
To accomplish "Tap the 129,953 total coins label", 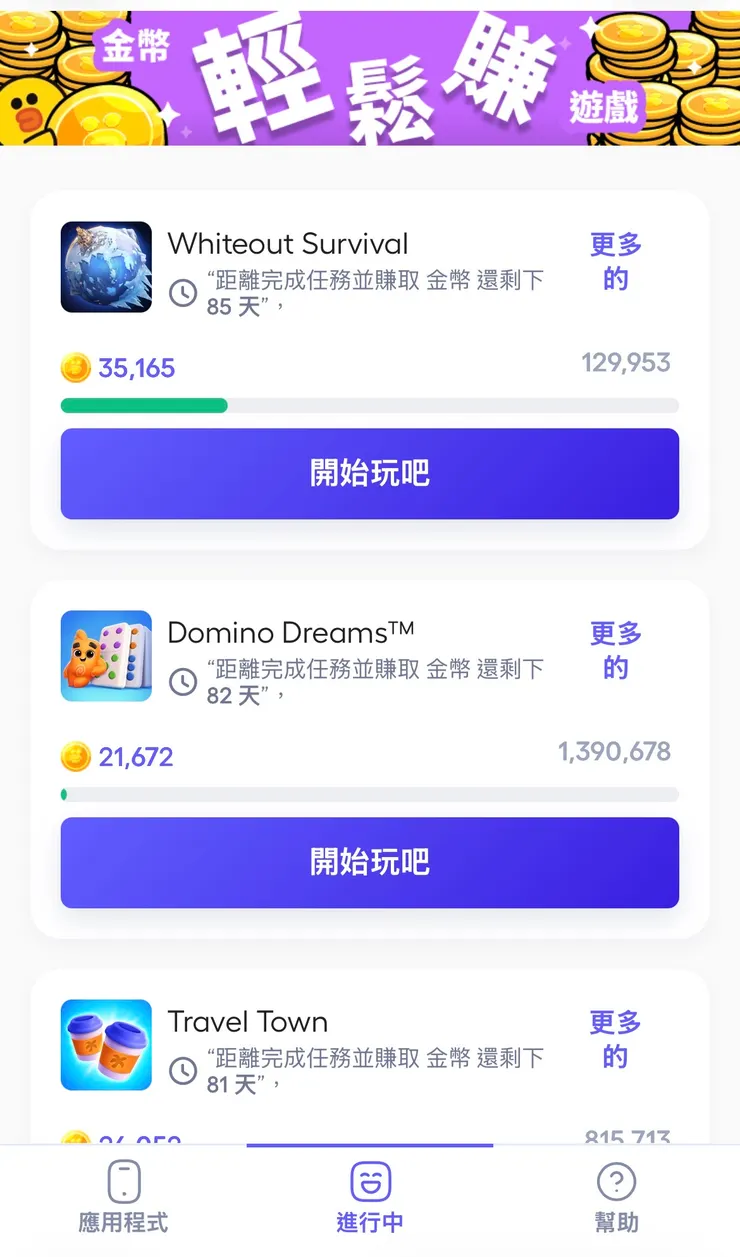I will (x=625, y=362).
